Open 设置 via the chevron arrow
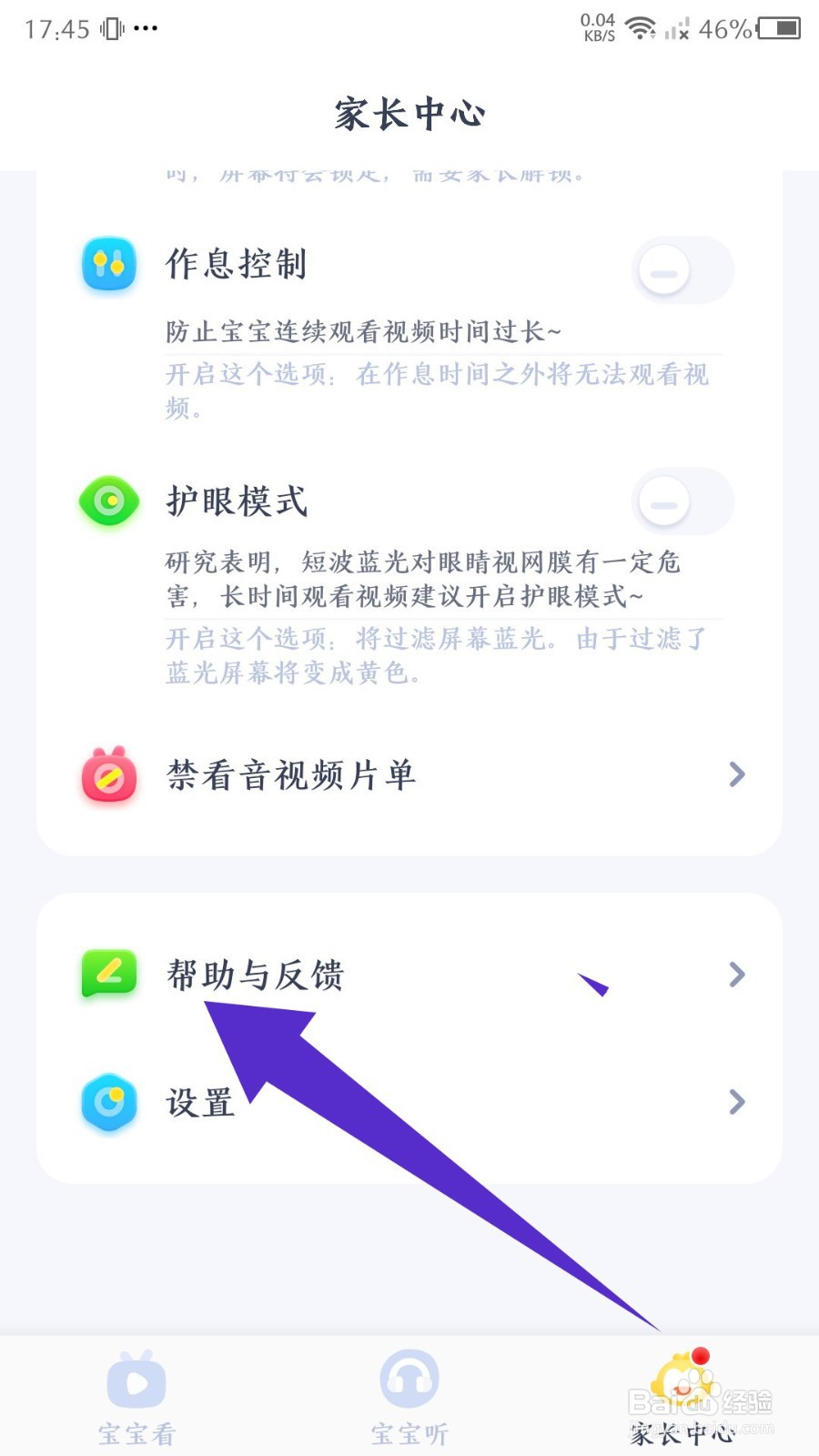 tap(737, 1103)
